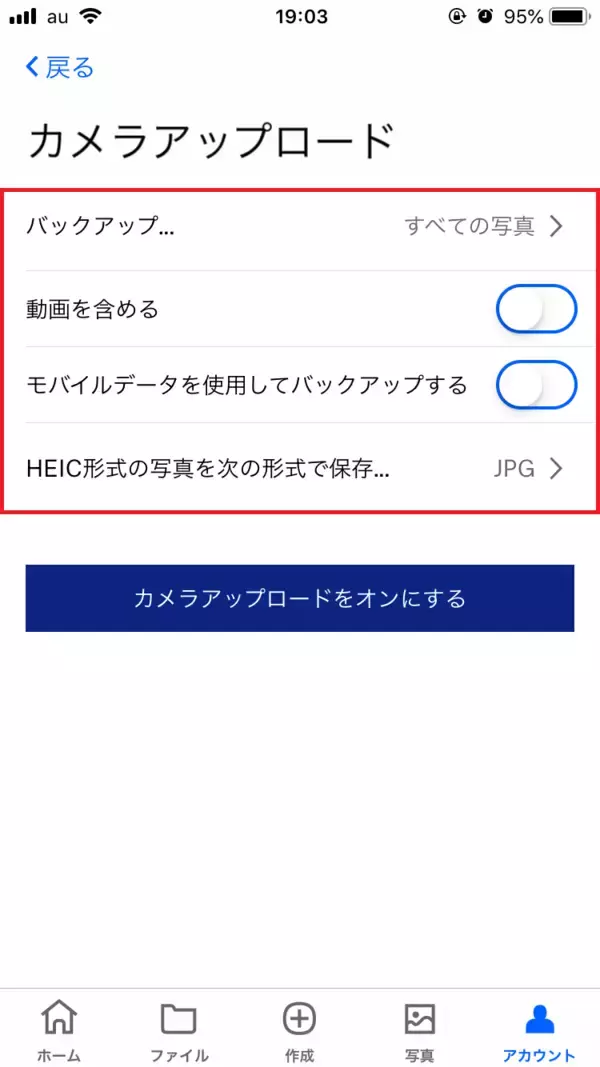Select the アカウント tab
Image resolution: width=600 pixels, height=1067 pixels.
pyautogui.click(x=539, y=1032)
